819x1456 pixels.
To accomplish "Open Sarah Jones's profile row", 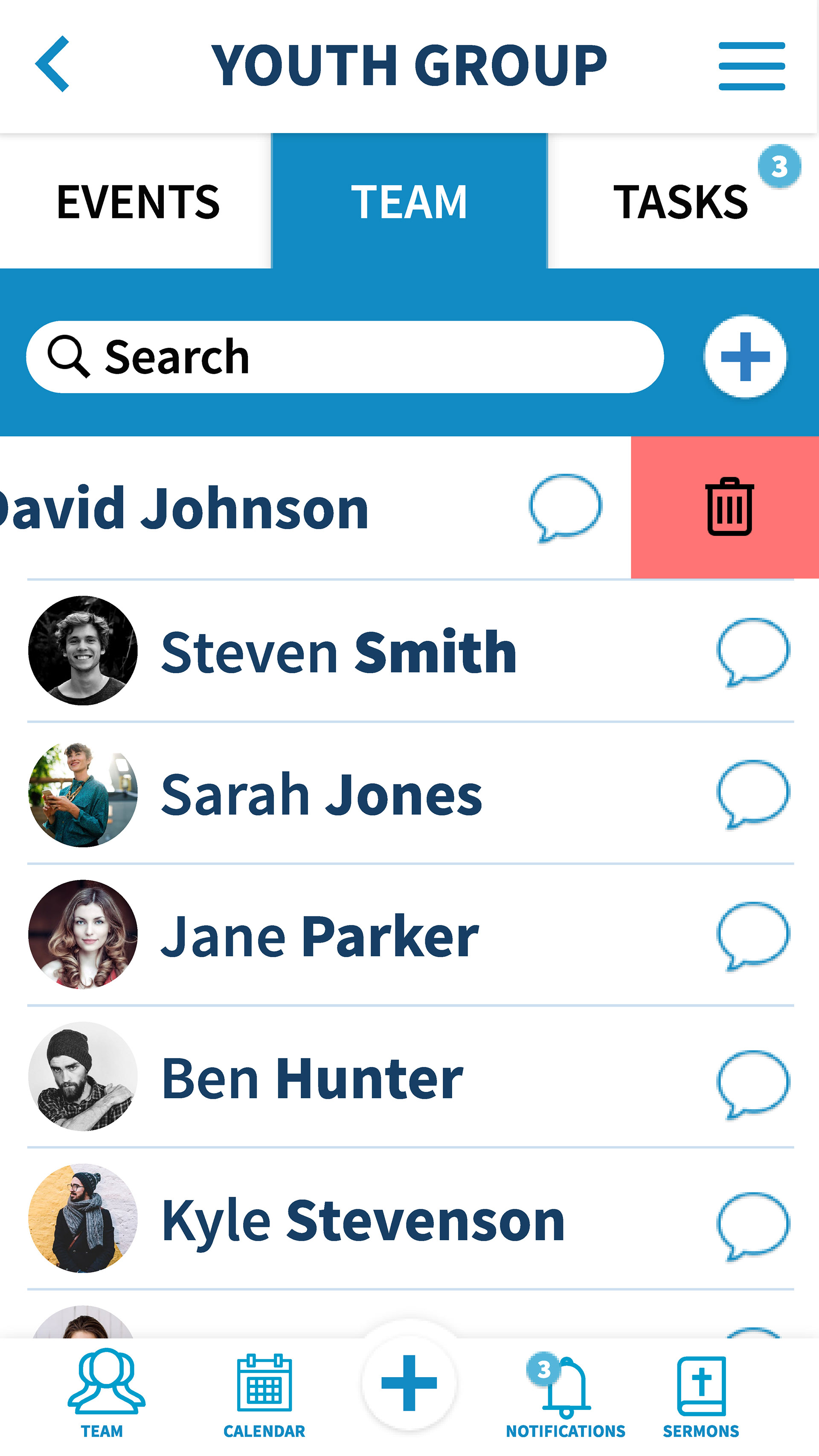I will [x=410, y=793].
